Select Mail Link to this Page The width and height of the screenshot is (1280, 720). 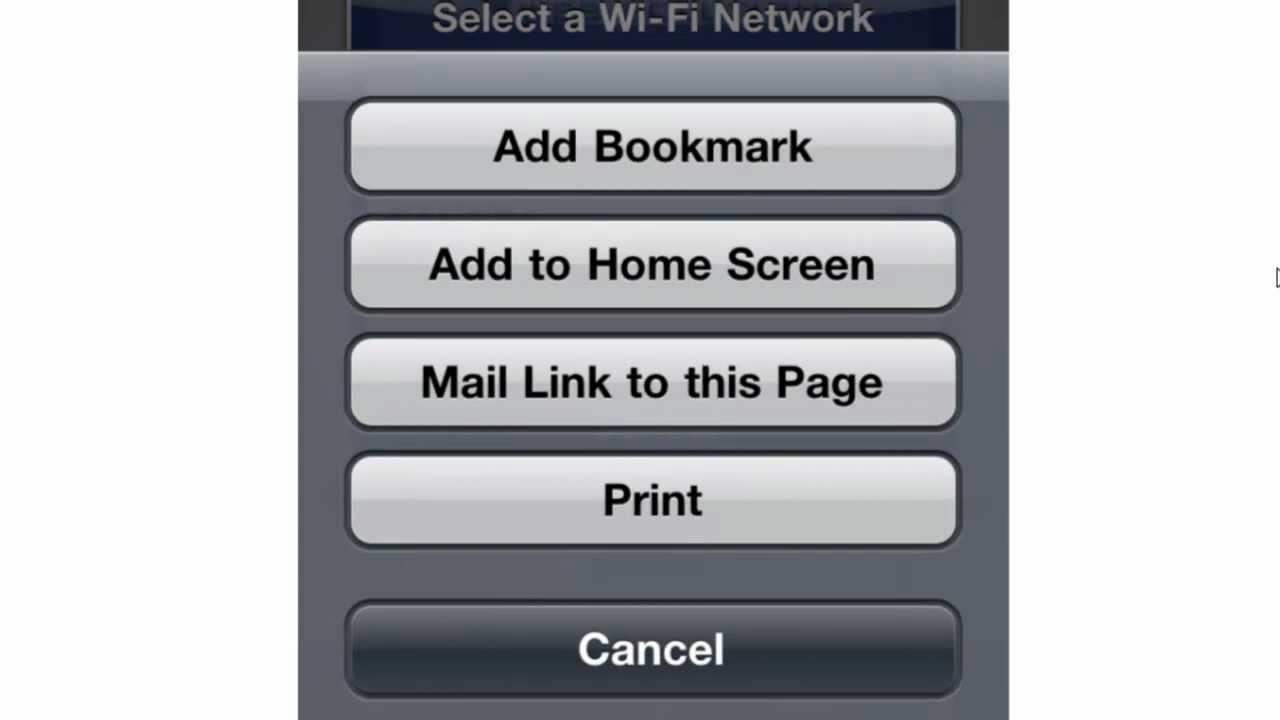[652, 382]
